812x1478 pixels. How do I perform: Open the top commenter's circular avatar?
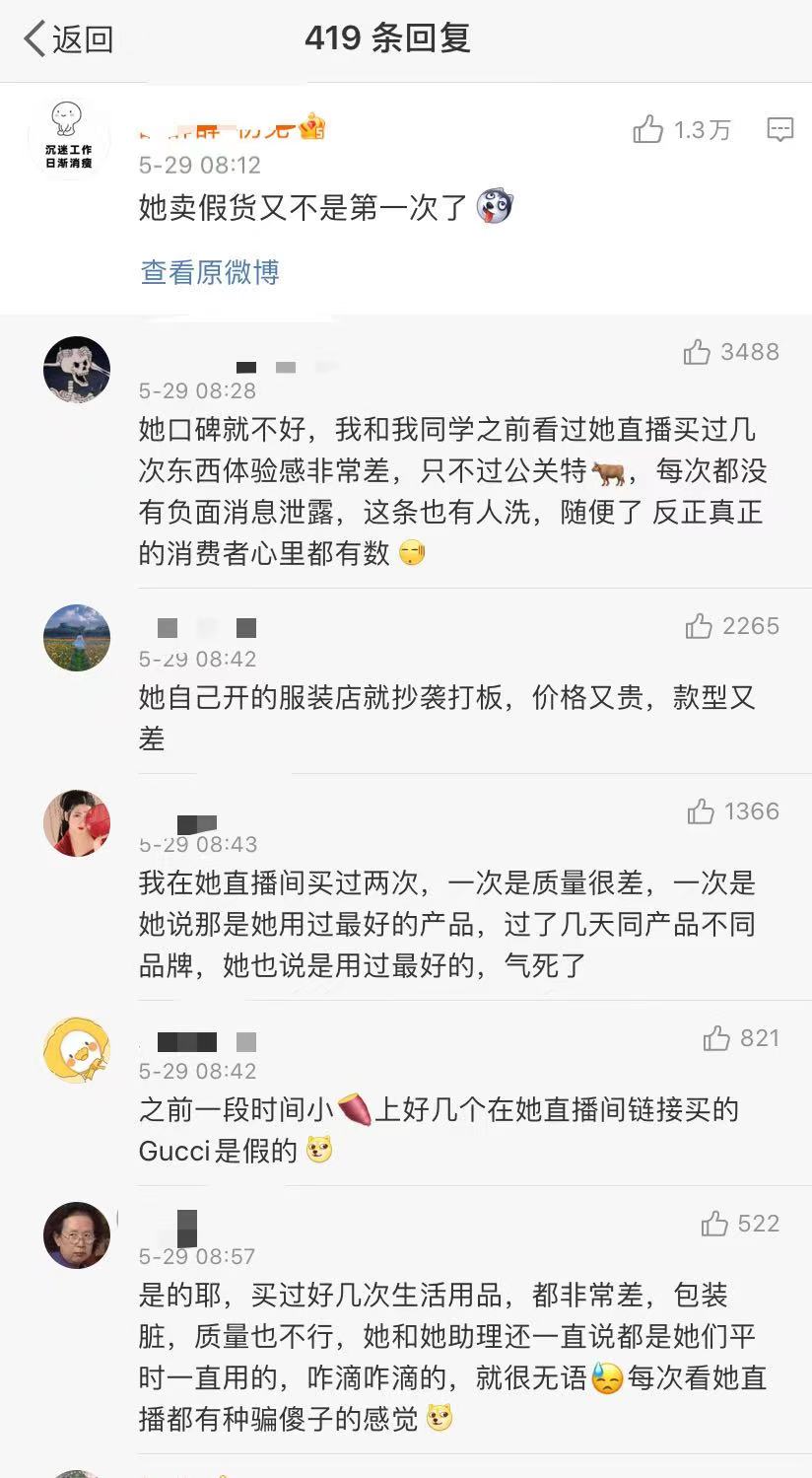[66, 129]
